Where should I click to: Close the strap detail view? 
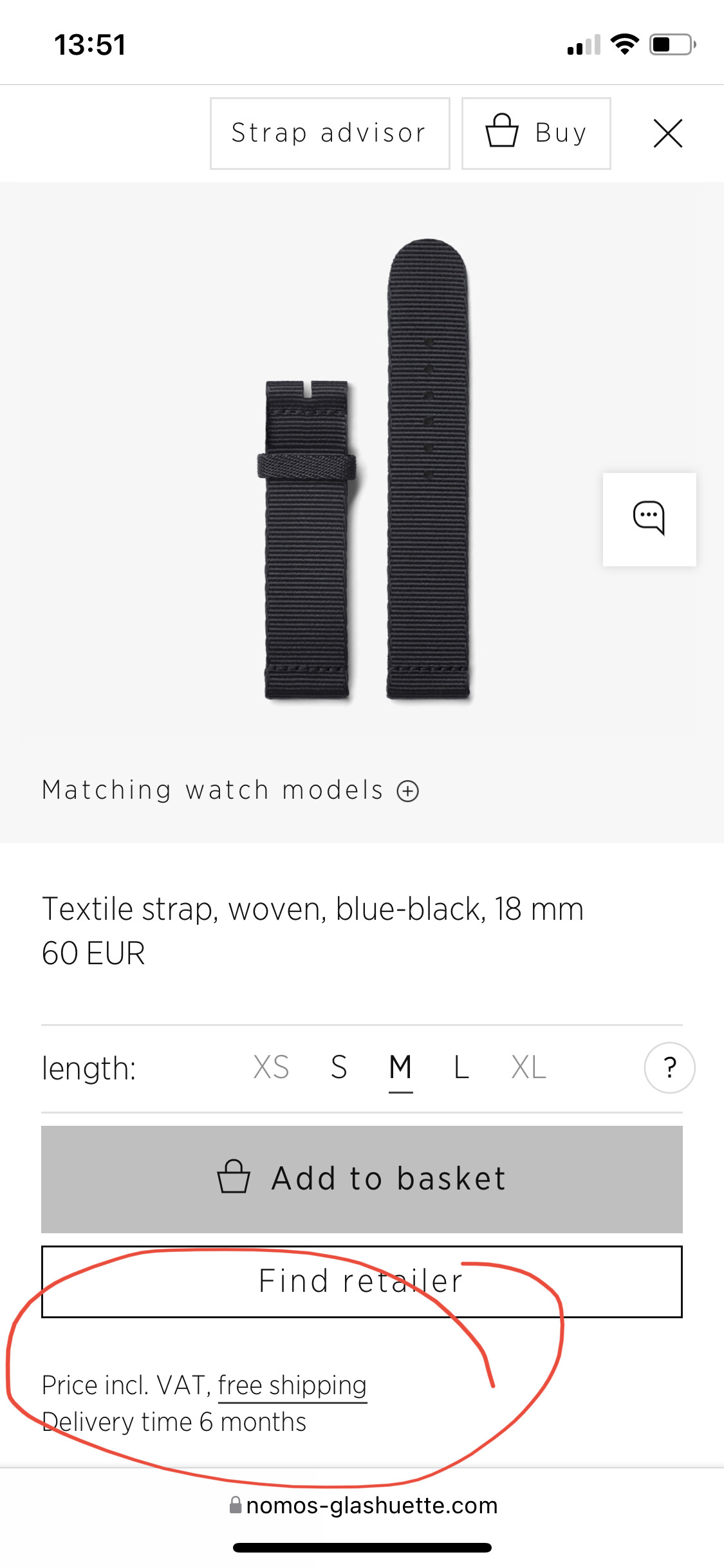(x=667, y=133)
